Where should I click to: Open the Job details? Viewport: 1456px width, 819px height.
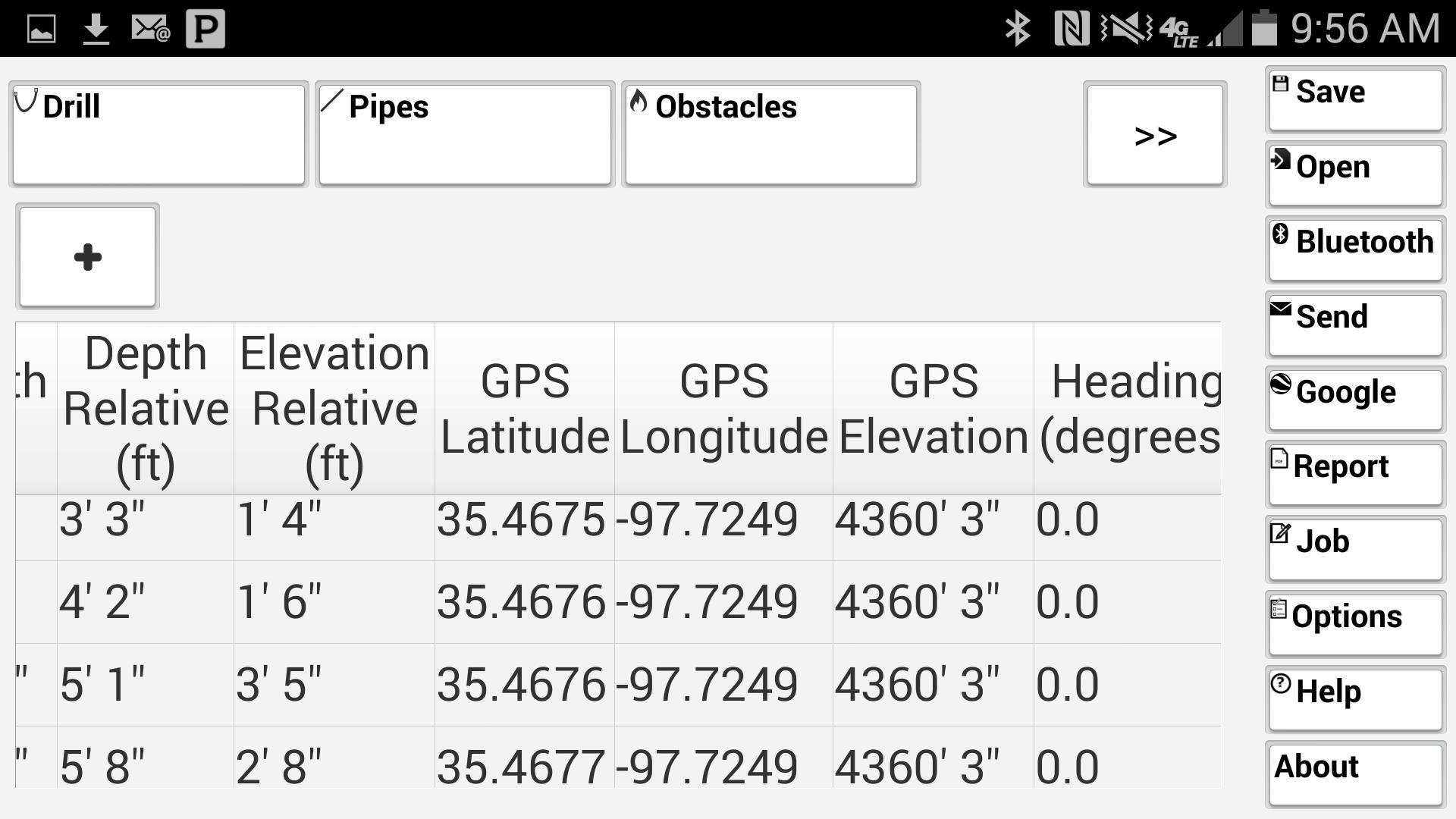pyautogui.click(x=1354, y=549)
